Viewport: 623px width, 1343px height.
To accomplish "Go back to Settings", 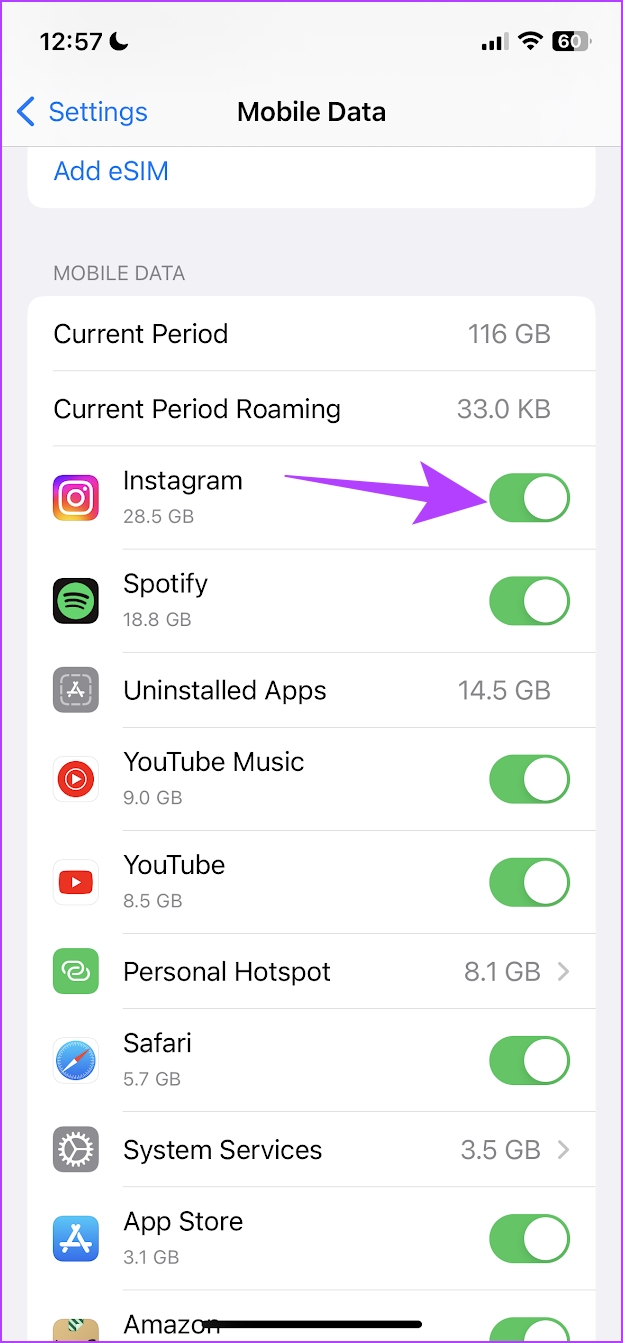I will [82, 112].
